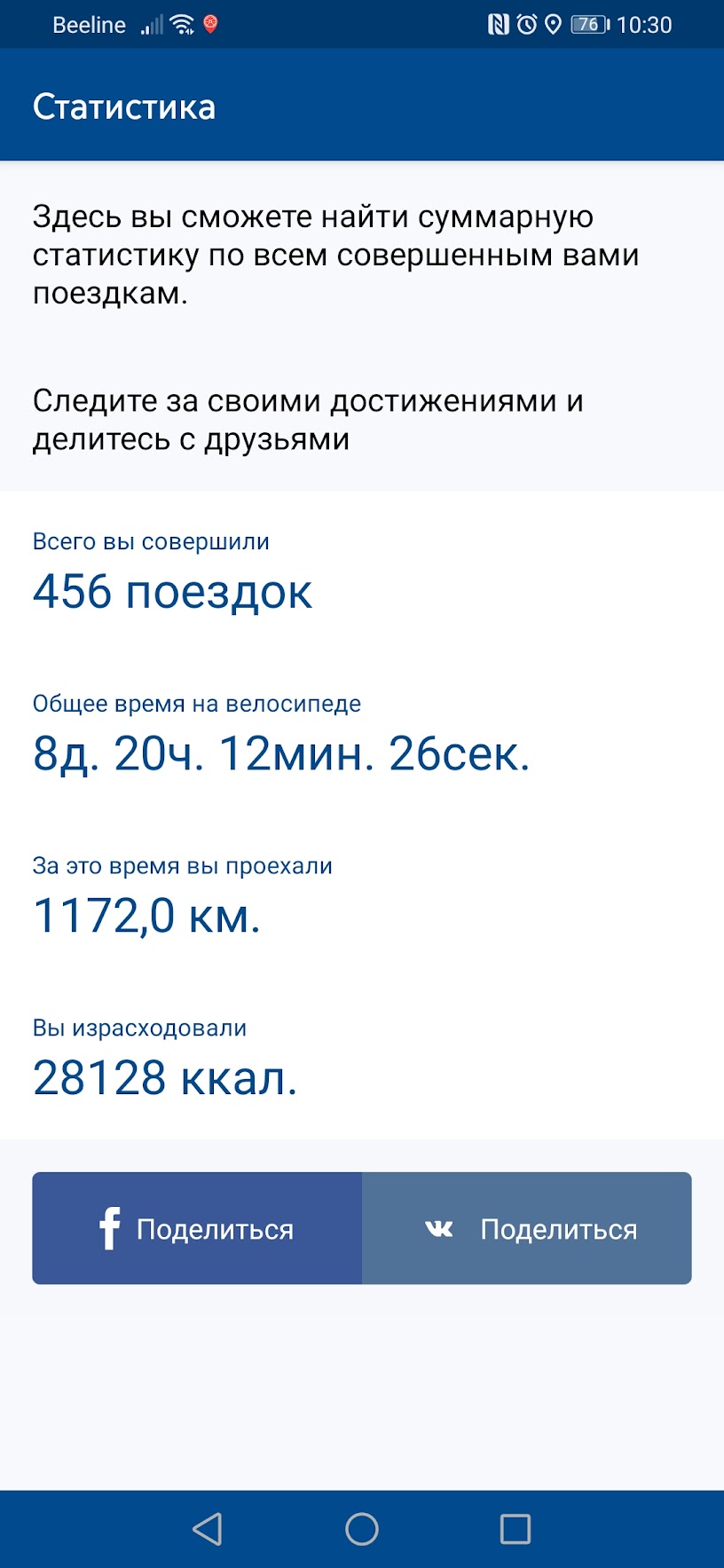The width and height of the screenshot is (724, 1568).
Task: Tap the system home button
Action: point(362,1529)
